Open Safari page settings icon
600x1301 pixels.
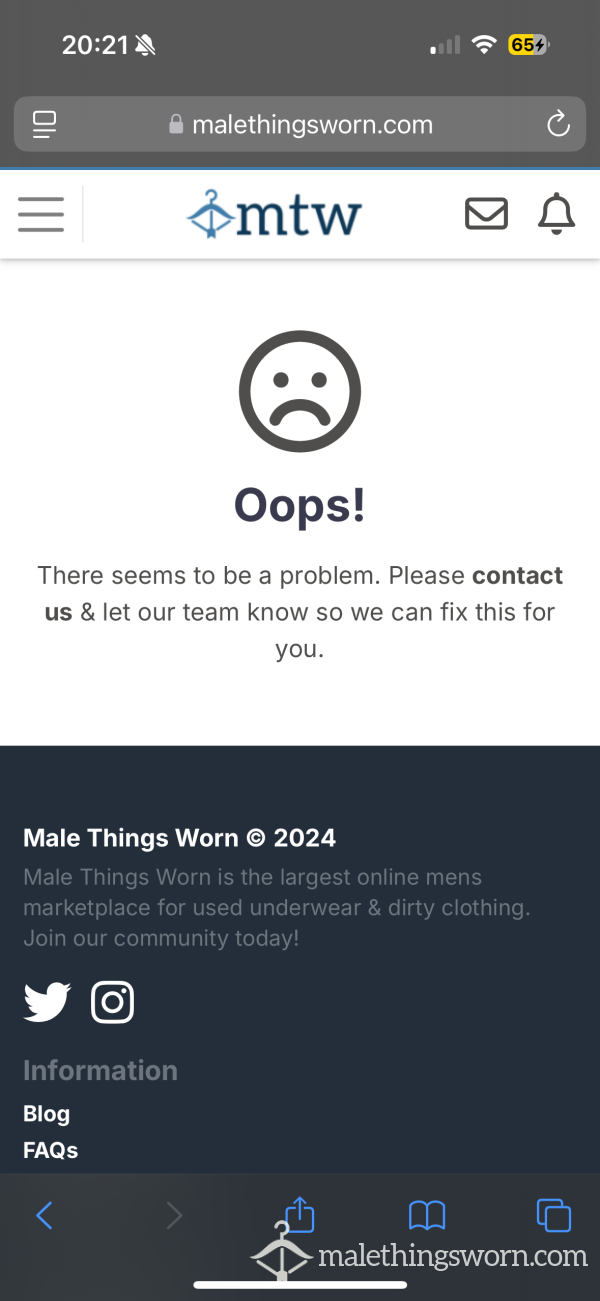[x=44, y=124]
